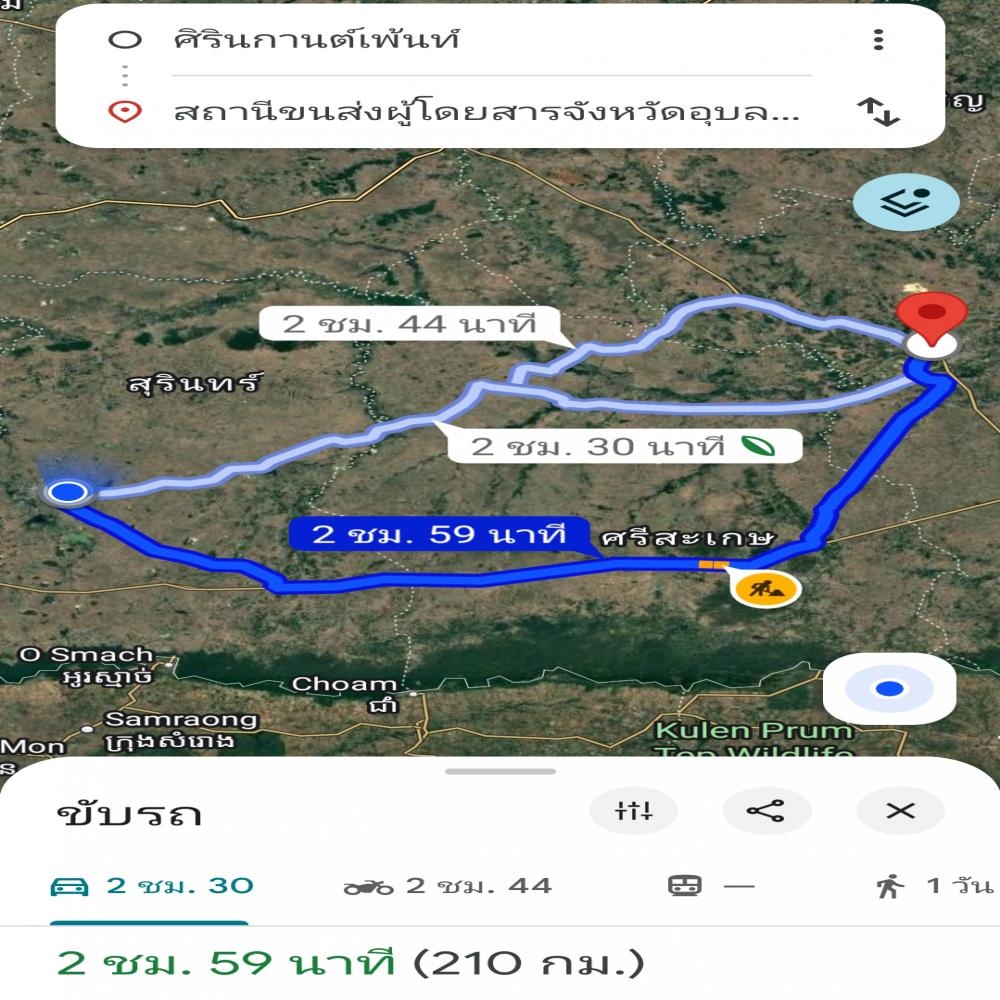Tap the 2 ชม. 59 นาที selected route label
The image size is (1000, 1000).
[438, 533]
